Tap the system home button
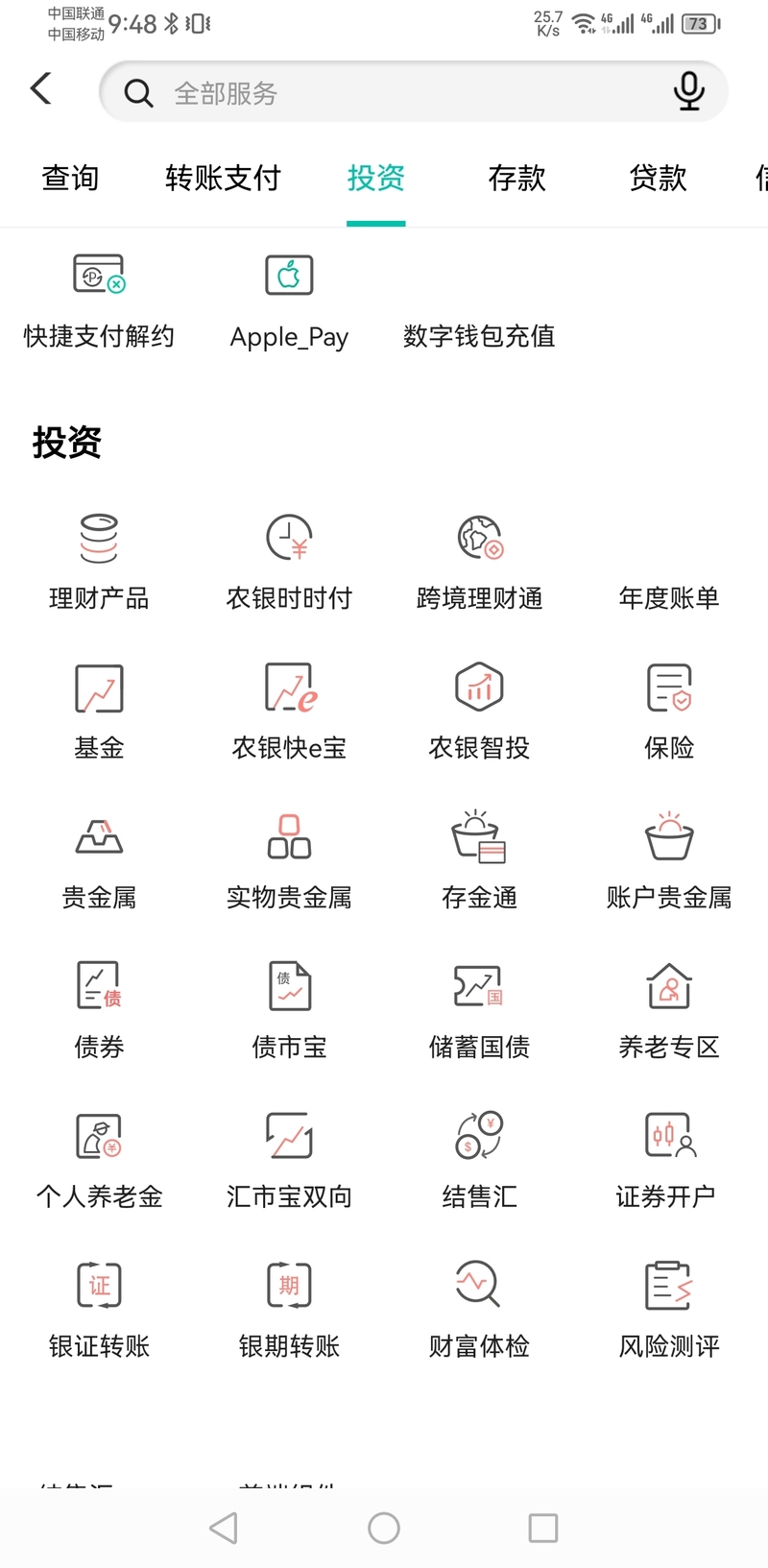The width and height of the screenshot is (768, 1568). click(x=384, y=1528)
